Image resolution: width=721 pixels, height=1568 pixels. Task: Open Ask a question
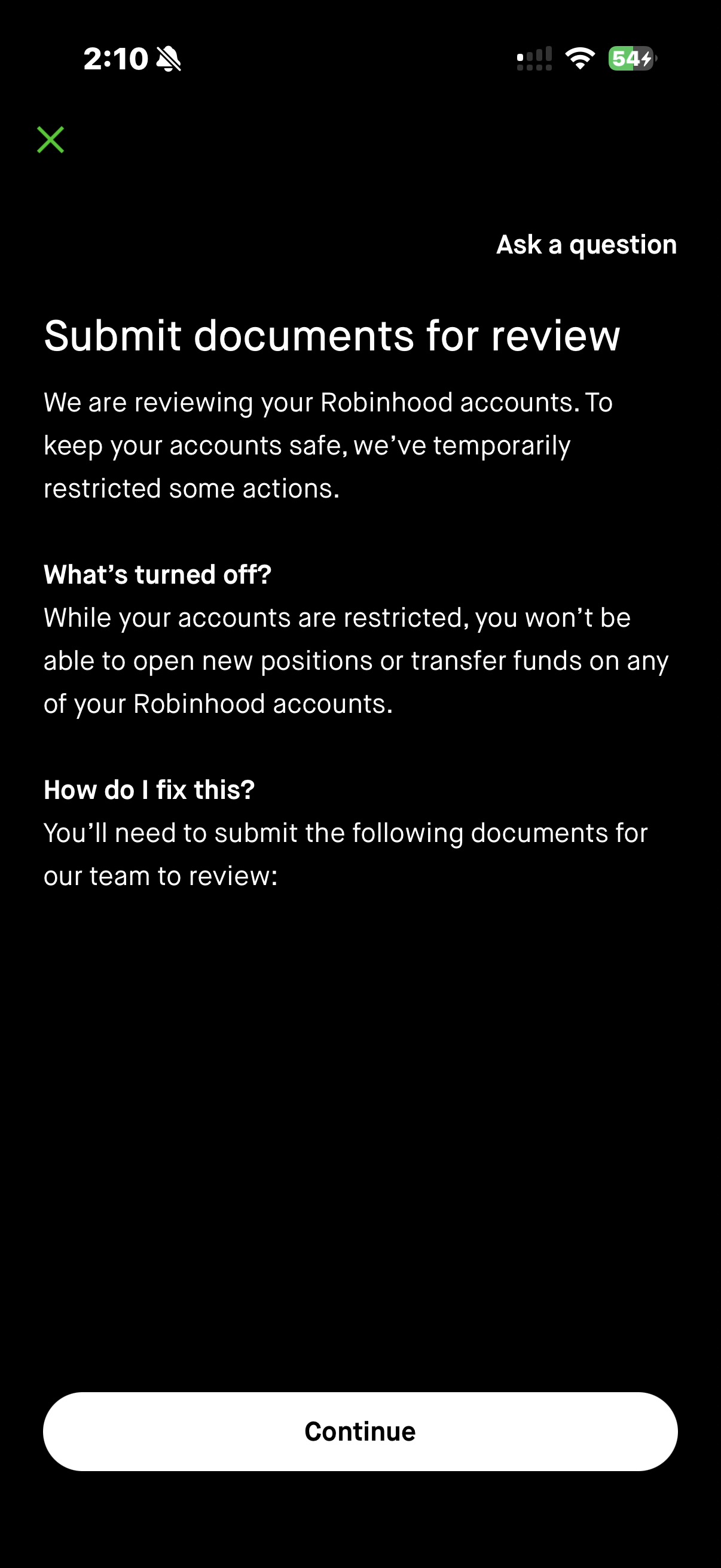586,245
